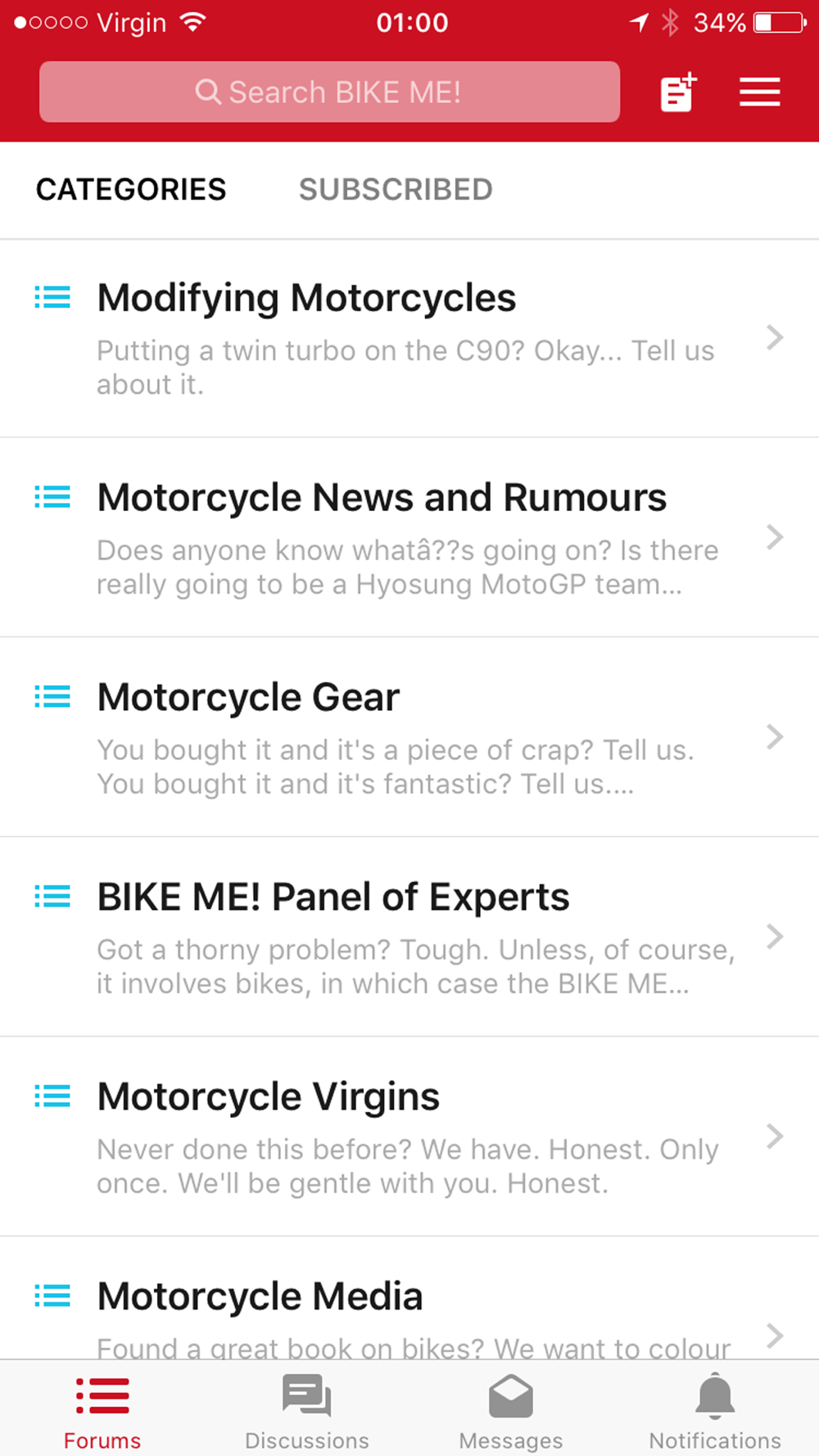Select the Categories tab
The height and width of the screenshot is (1456, 819).
click(131, 189)
